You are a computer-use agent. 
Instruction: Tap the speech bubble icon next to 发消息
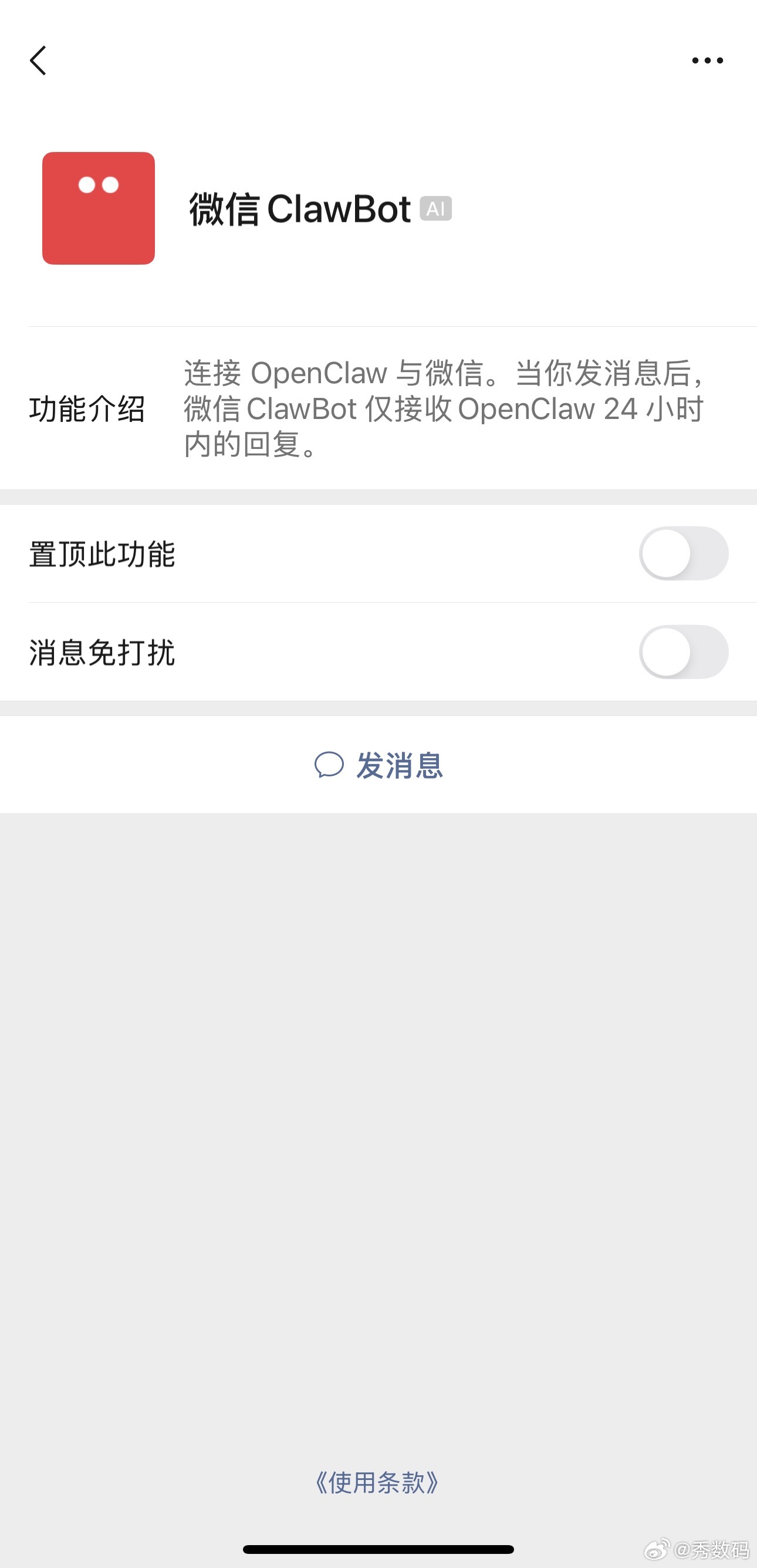point(329,766)
